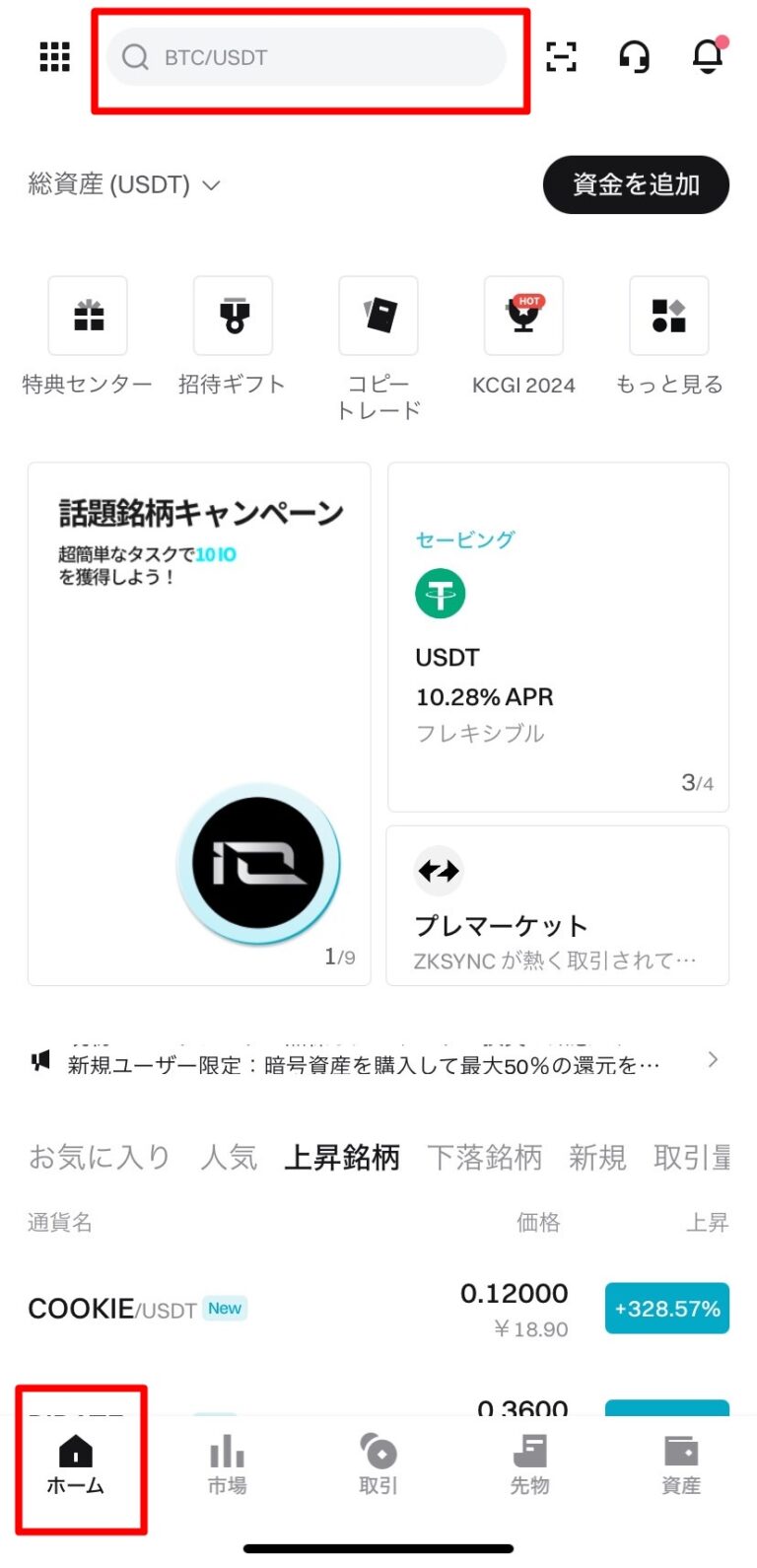The width and height of the screenshot is (757, 1568).
Task: Open the 特典センター (rewards center)
Action: pyautogui.click(x=87, y=316)
